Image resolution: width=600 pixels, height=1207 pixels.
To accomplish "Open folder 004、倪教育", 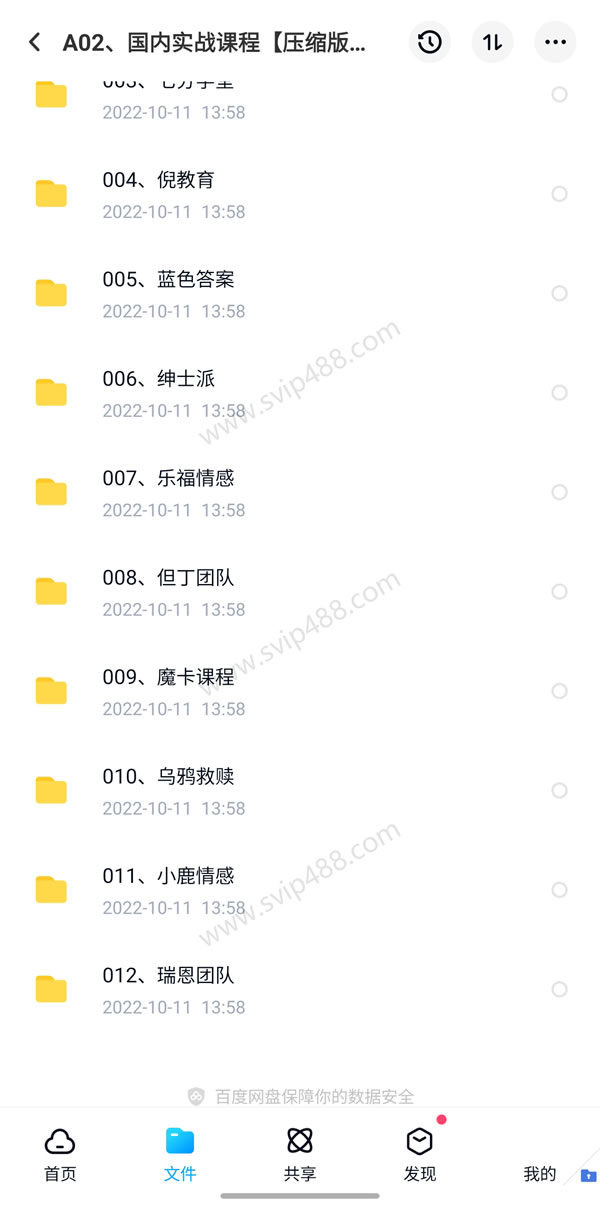I will click(x=300, y=194).
